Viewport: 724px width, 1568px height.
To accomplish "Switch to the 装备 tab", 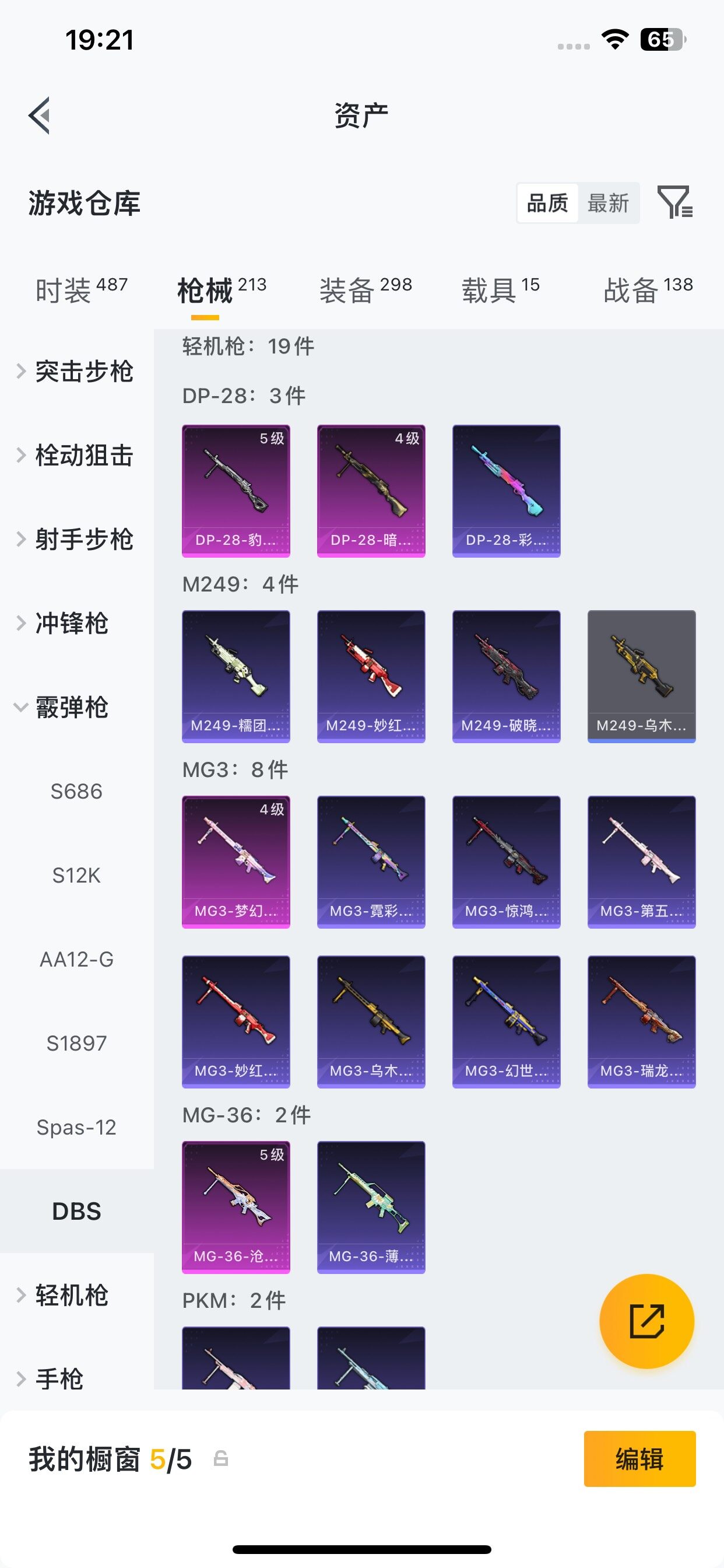I will tap(365, 290).
